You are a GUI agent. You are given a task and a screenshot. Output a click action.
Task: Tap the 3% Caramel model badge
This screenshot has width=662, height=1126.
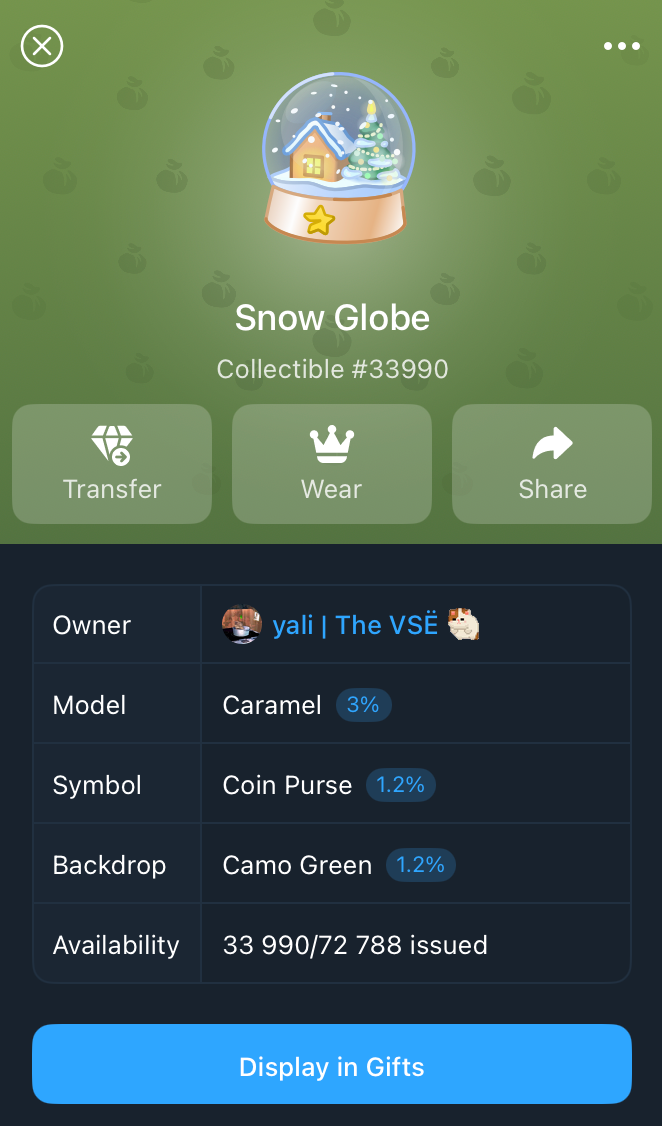click(x=363, y=705)
